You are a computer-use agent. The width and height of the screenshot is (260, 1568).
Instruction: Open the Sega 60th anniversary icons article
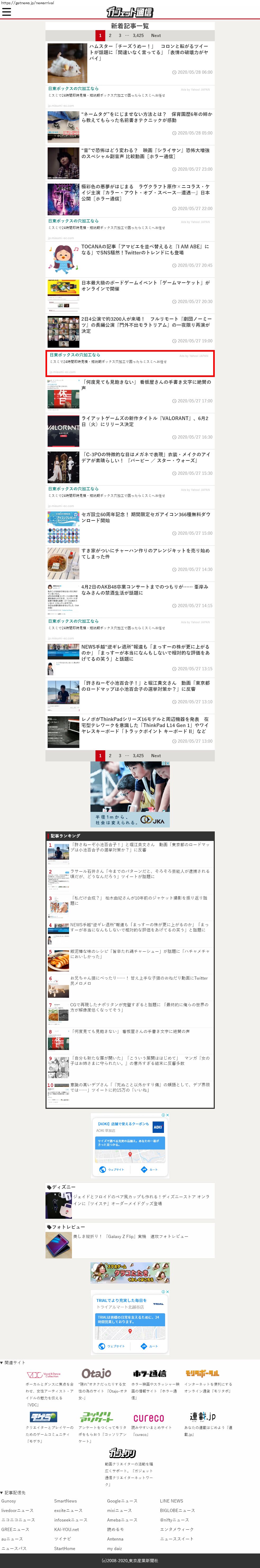click(x=145, y=517)
